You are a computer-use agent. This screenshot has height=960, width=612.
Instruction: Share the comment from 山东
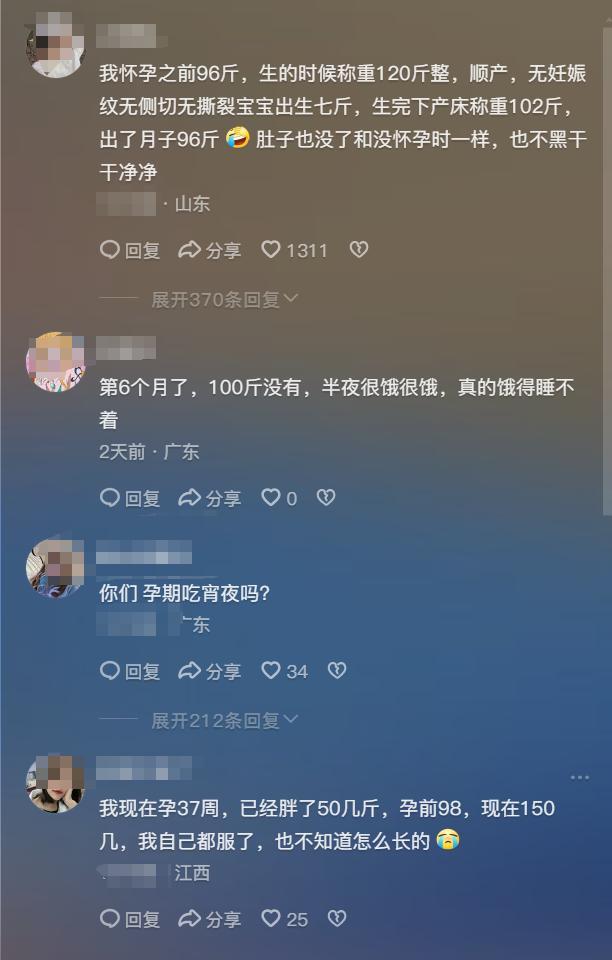(x=210, y=250)
